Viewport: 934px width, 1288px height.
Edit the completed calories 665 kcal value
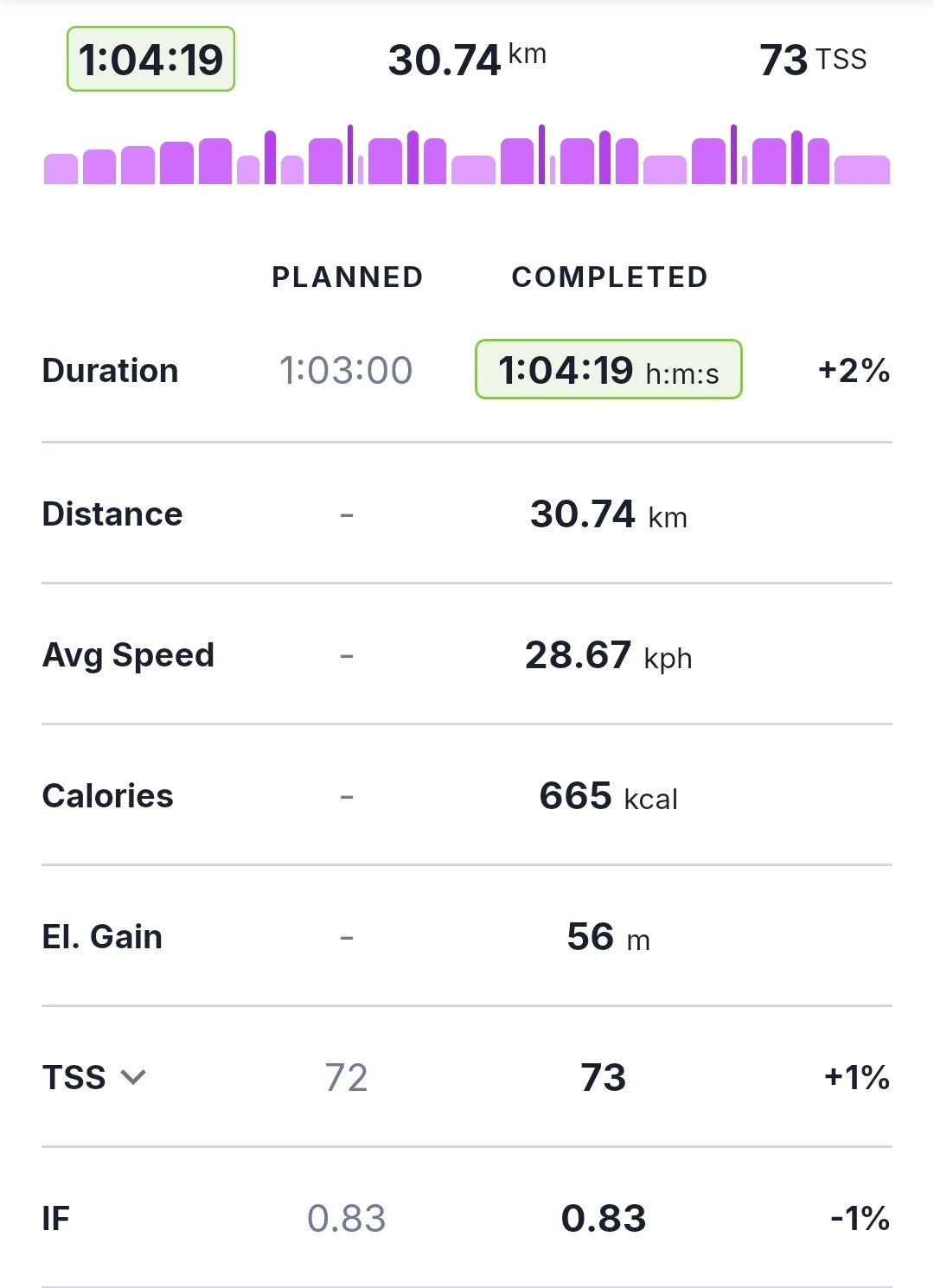point(608,796)
